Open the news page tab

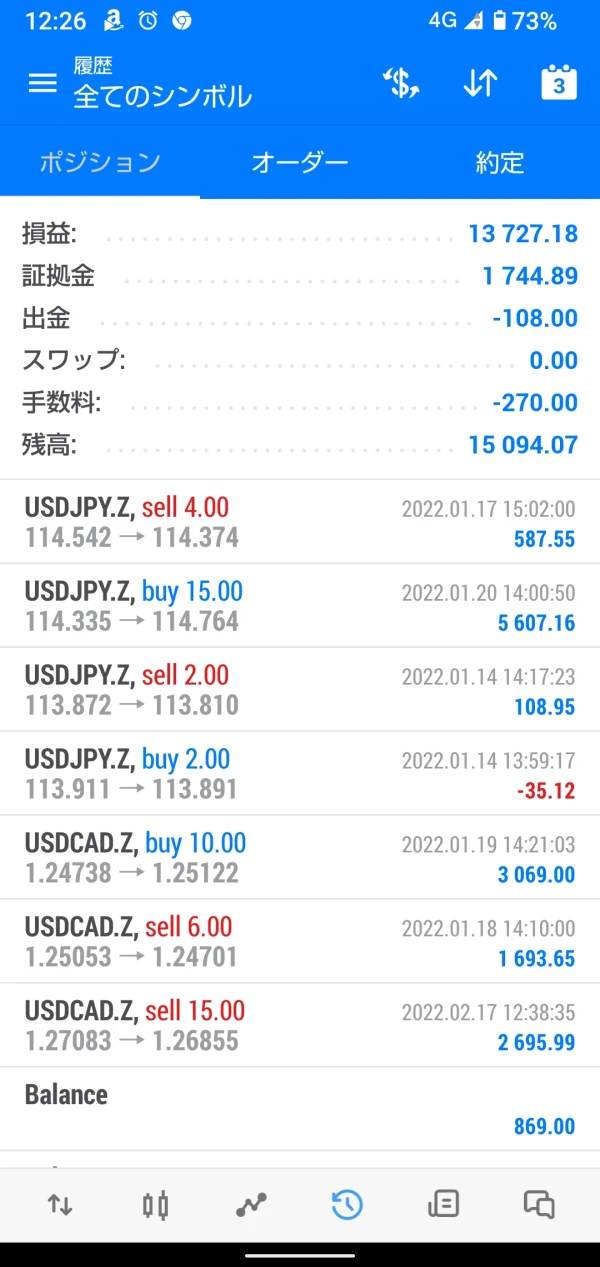coord(443,1205)
